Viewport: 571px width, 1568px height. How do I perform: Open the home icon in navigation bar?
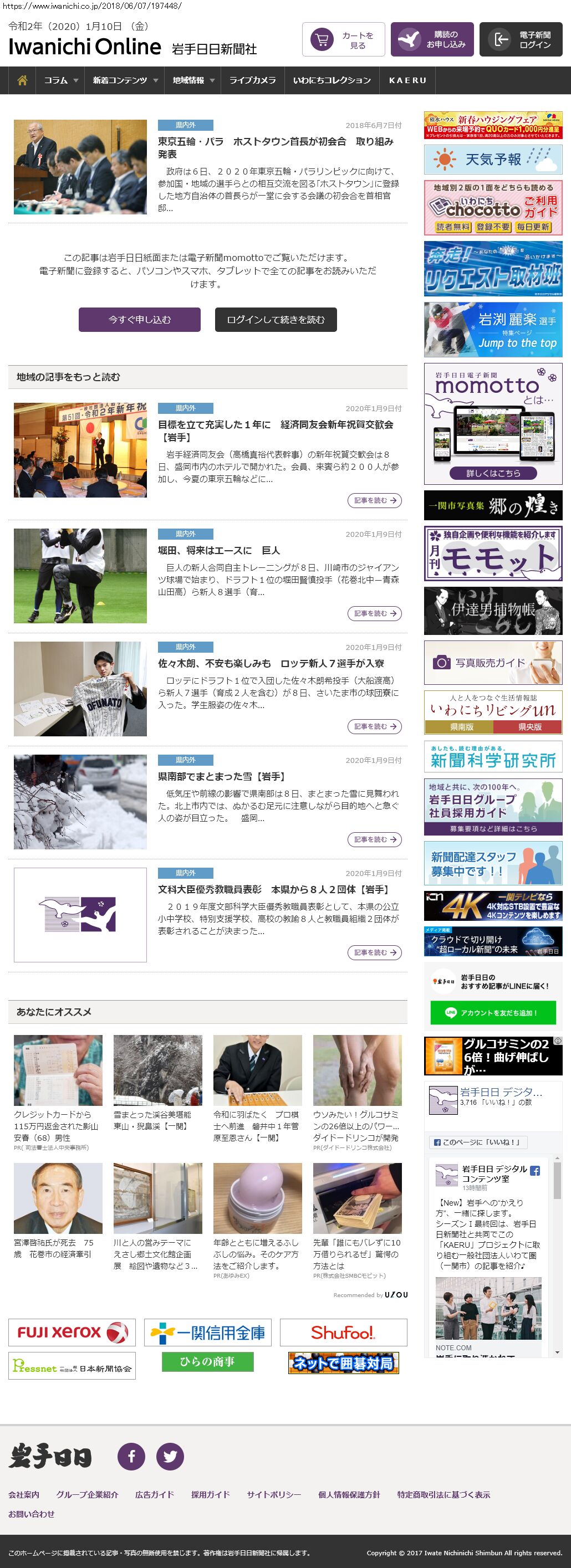pyautogui.click(x=23, y=80)
